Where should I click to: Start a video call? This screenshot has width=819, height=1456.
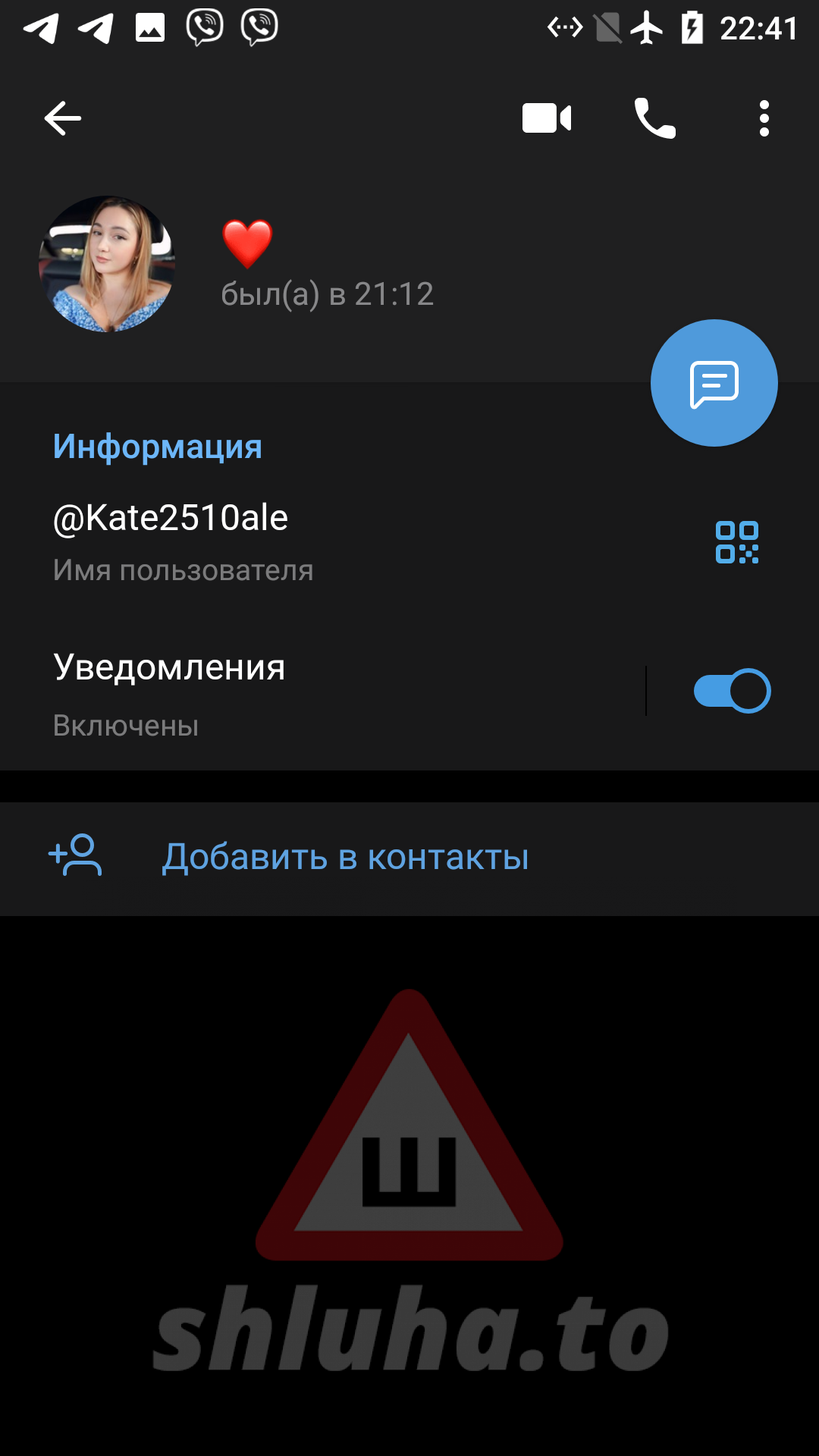(x=546, y=118)
